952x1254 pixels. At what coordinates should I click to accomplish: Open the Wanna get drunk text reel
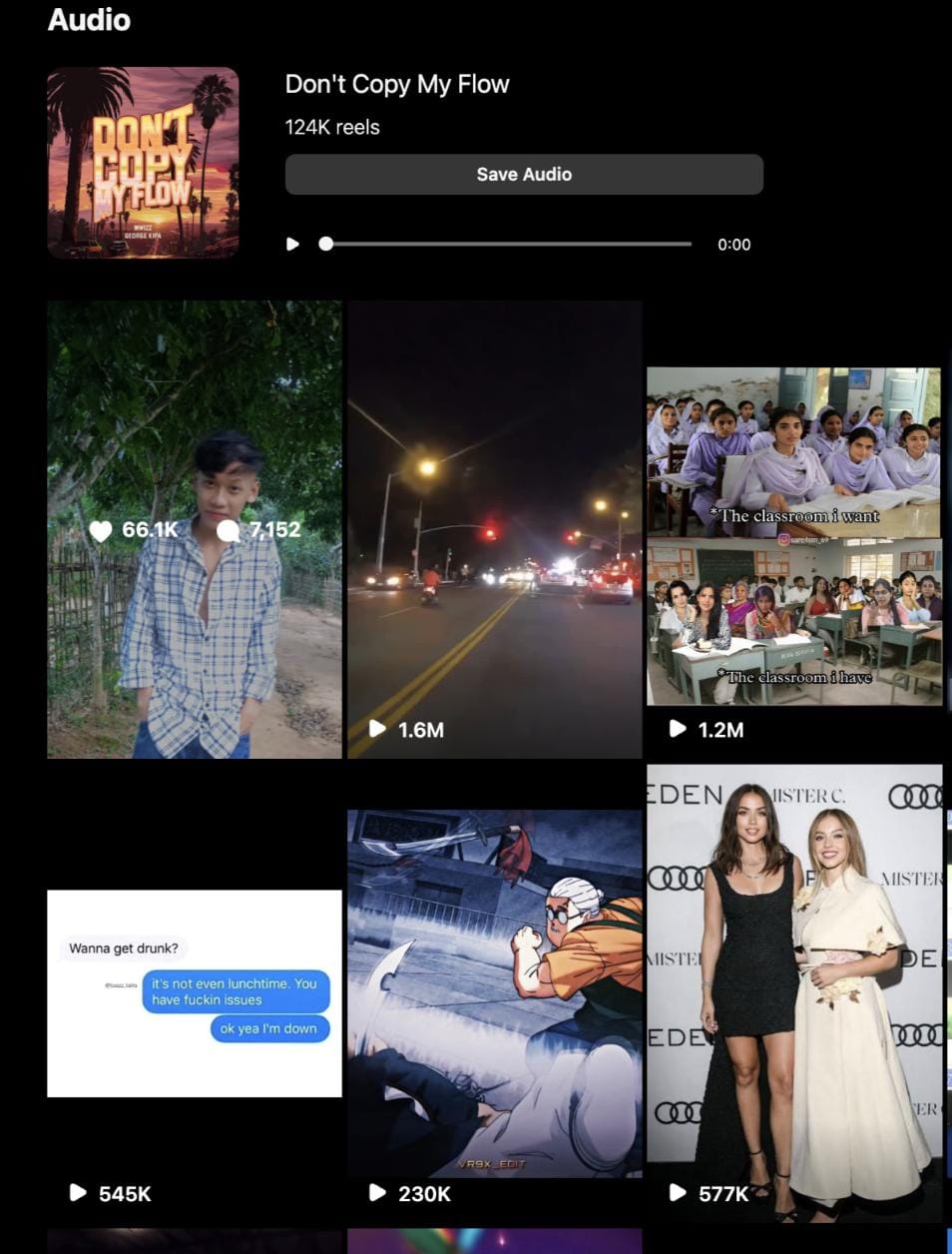[x=195, y=993]
